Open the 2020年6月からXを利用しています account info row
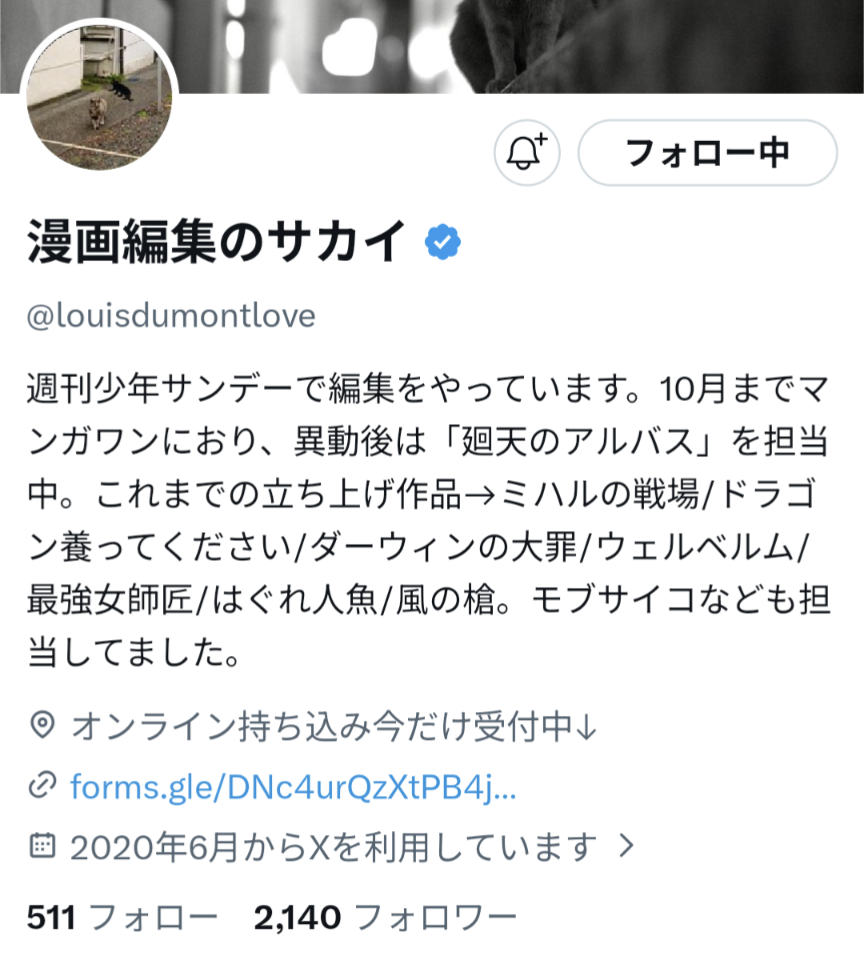The width and height of the screenshot is (864, 955). click(x=332, y=847)
